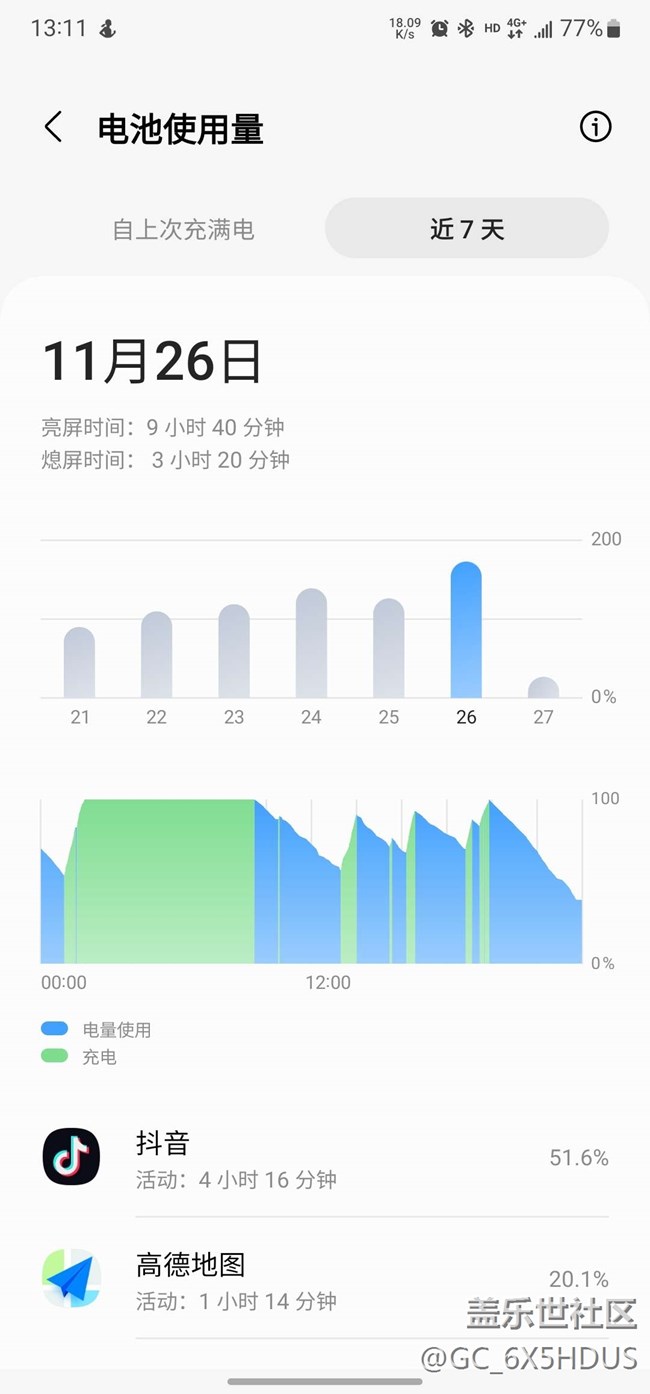The height and width of the screenshot is (1394, 650).
Task: Open the battery usage info icon
Action: coord(595,127)
